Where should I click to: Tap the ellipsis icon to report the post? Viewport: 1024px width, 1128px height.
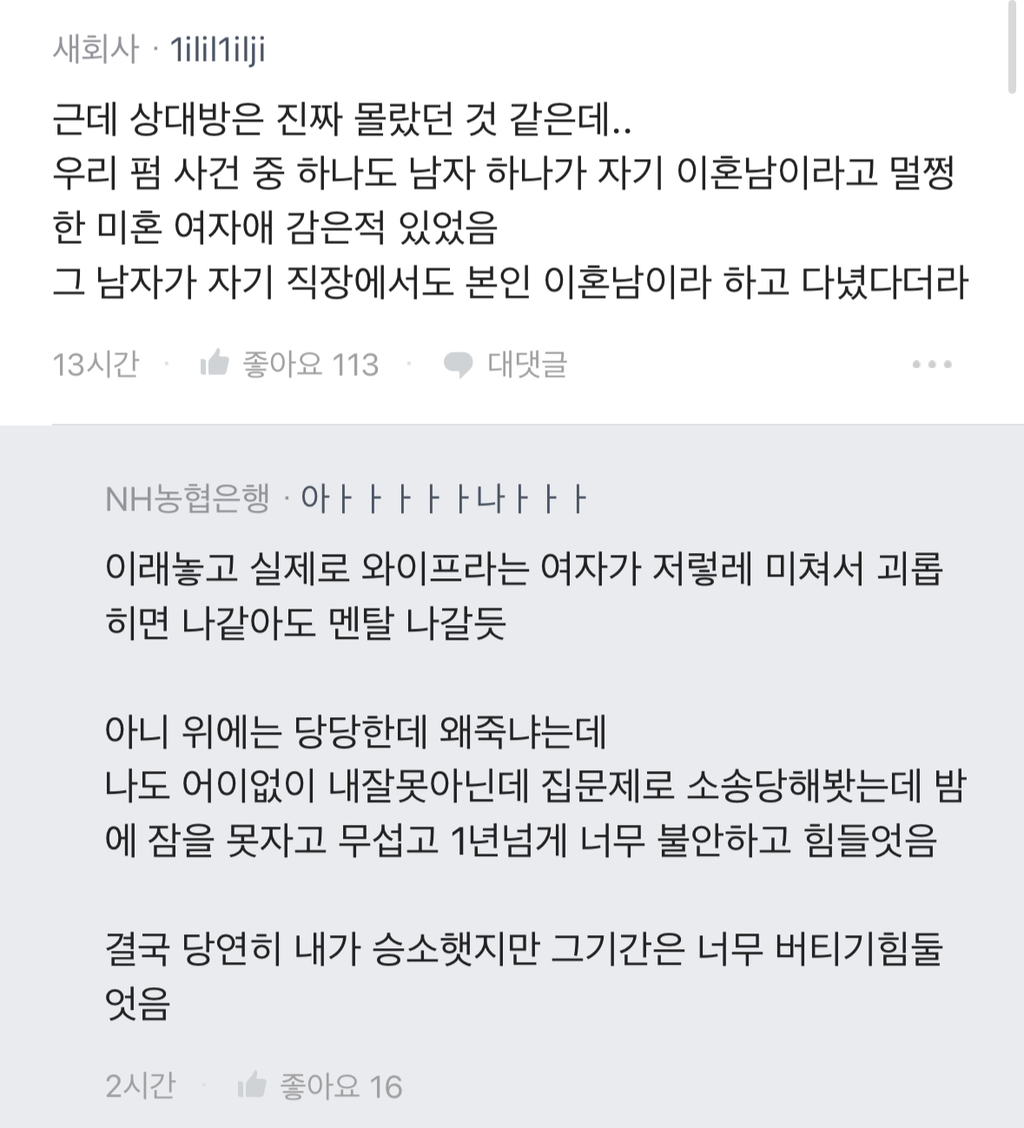[932, 364]
